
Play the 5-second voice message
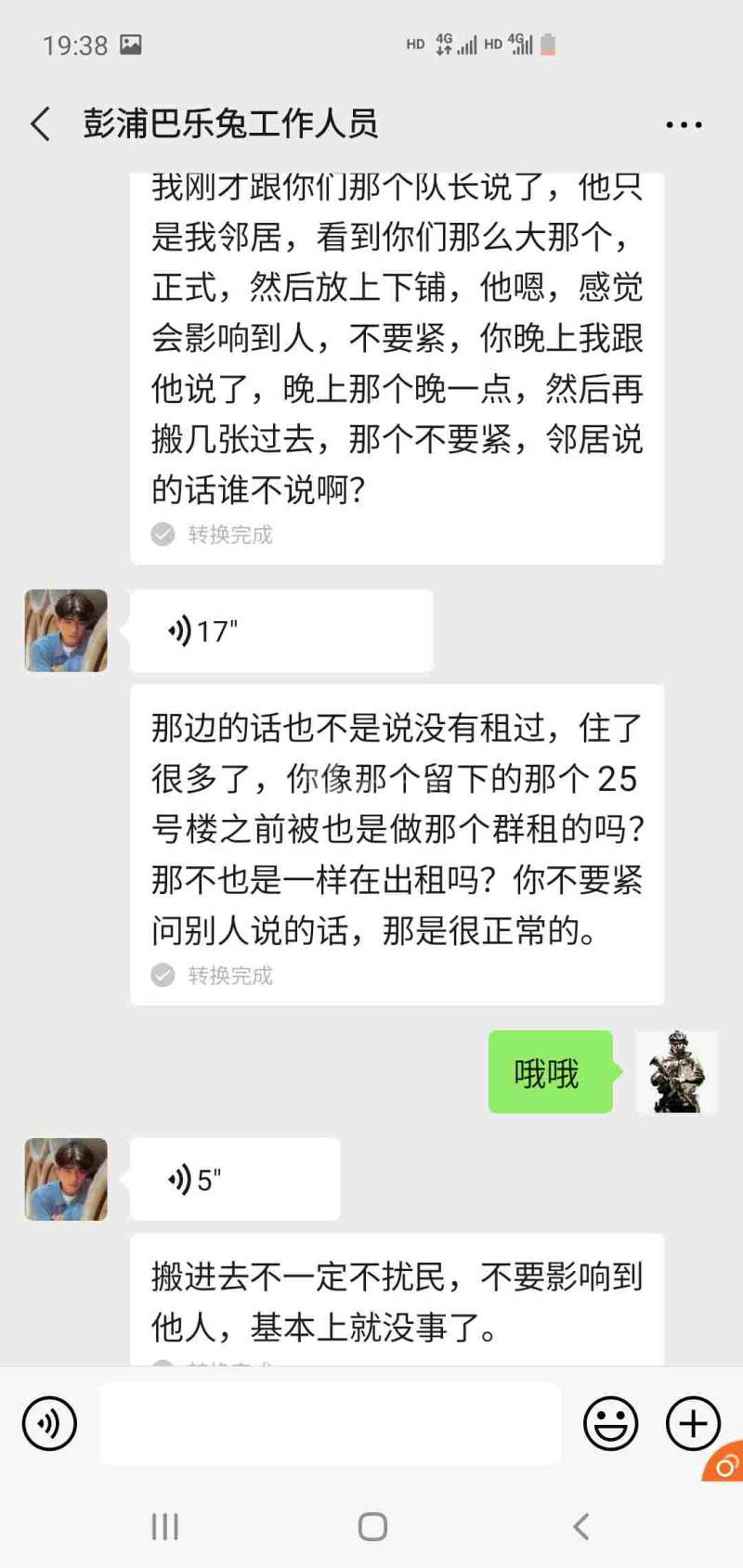coord(234,1179)
